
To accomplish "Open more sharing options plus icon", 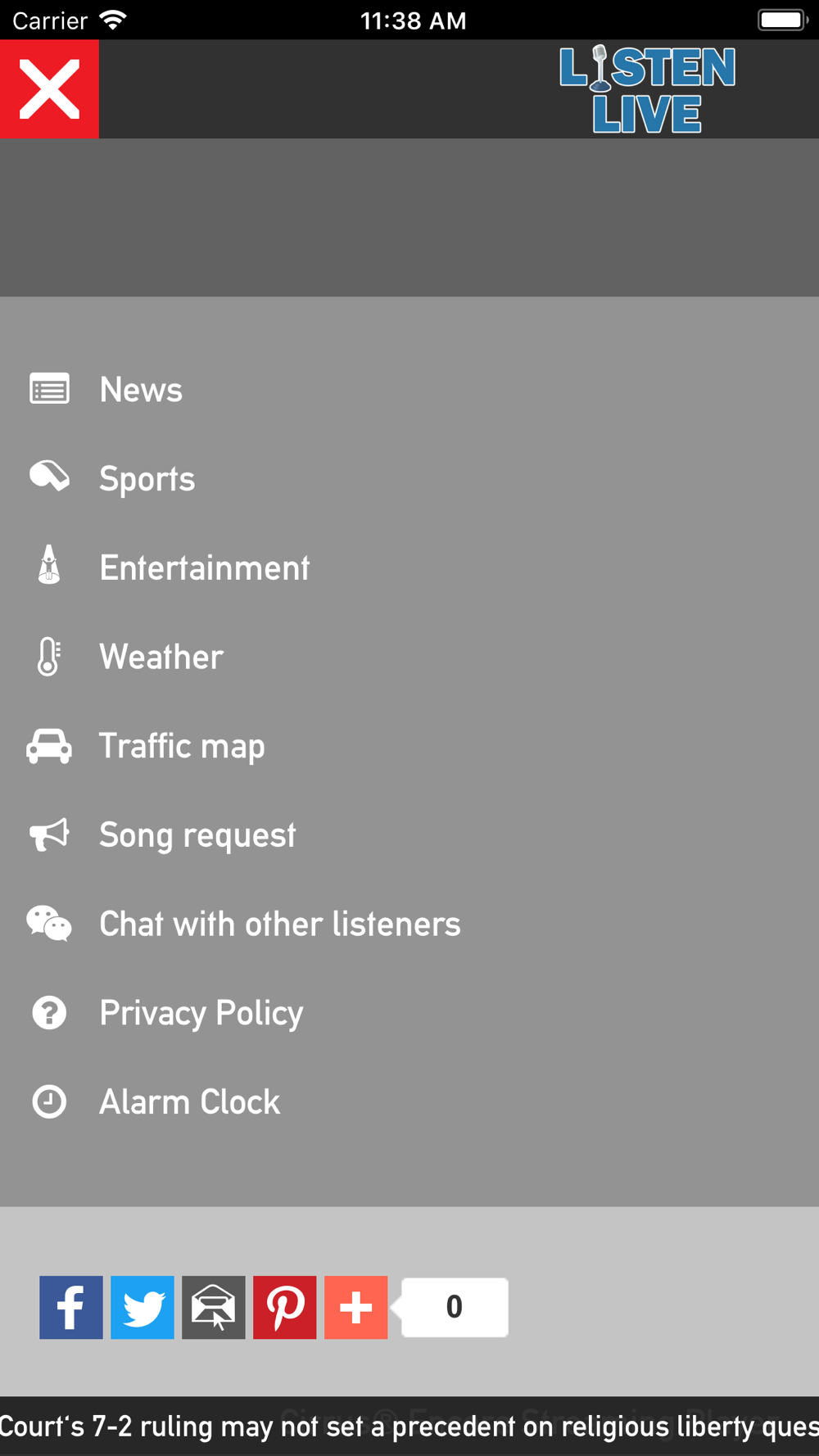I will click(356, 1307).
